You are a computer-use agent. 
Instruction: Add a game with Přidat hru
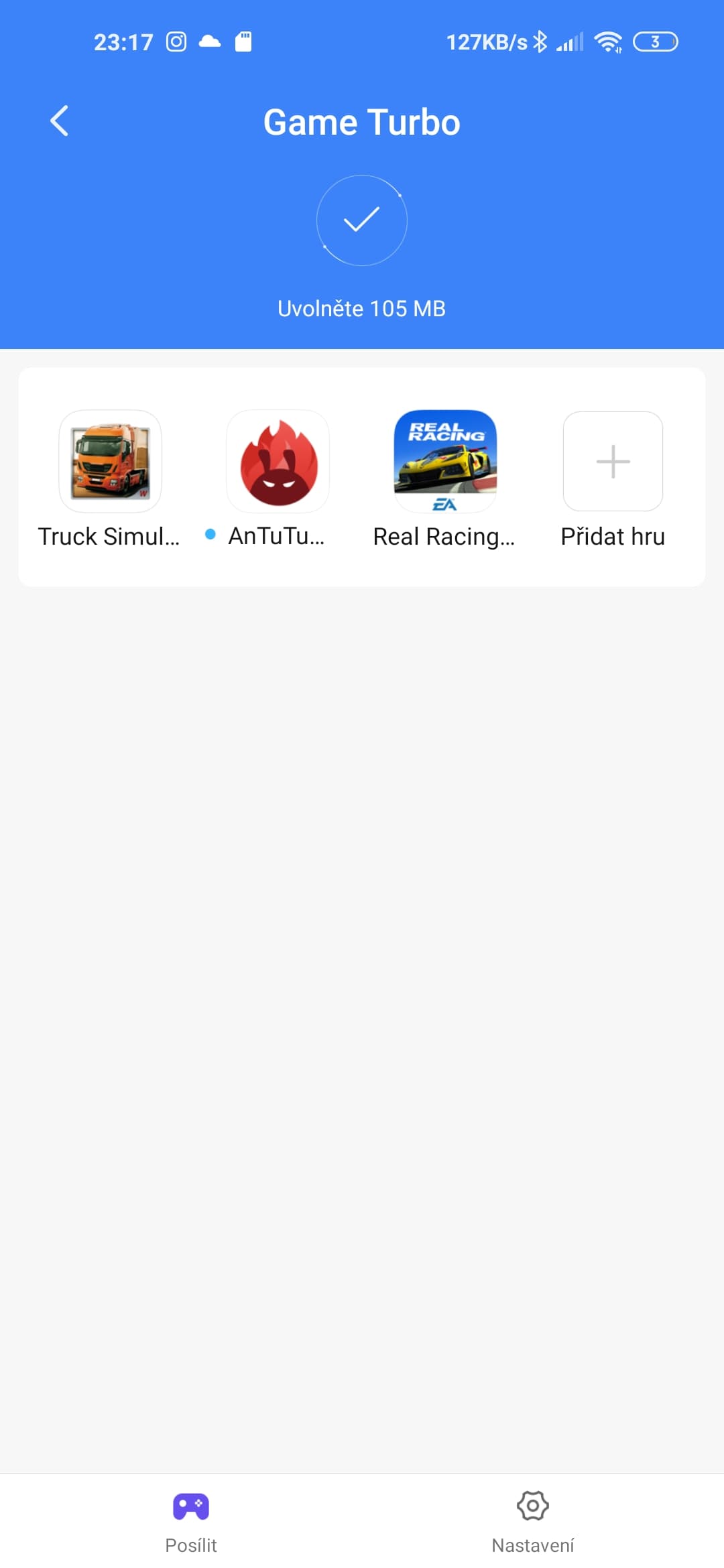click(x=613, y=462)
